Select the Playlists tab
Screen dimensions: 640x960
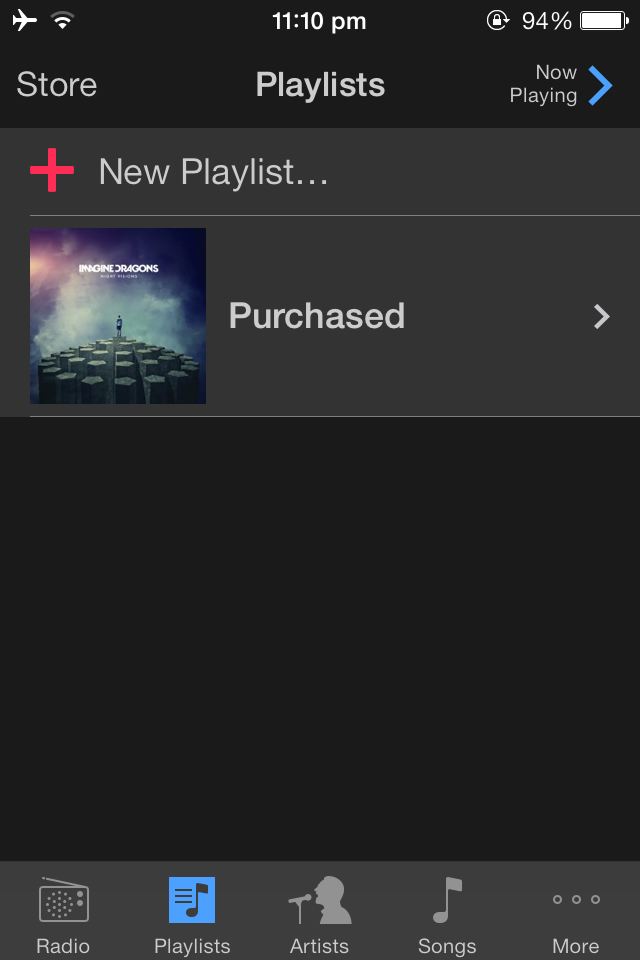point(192,914)
